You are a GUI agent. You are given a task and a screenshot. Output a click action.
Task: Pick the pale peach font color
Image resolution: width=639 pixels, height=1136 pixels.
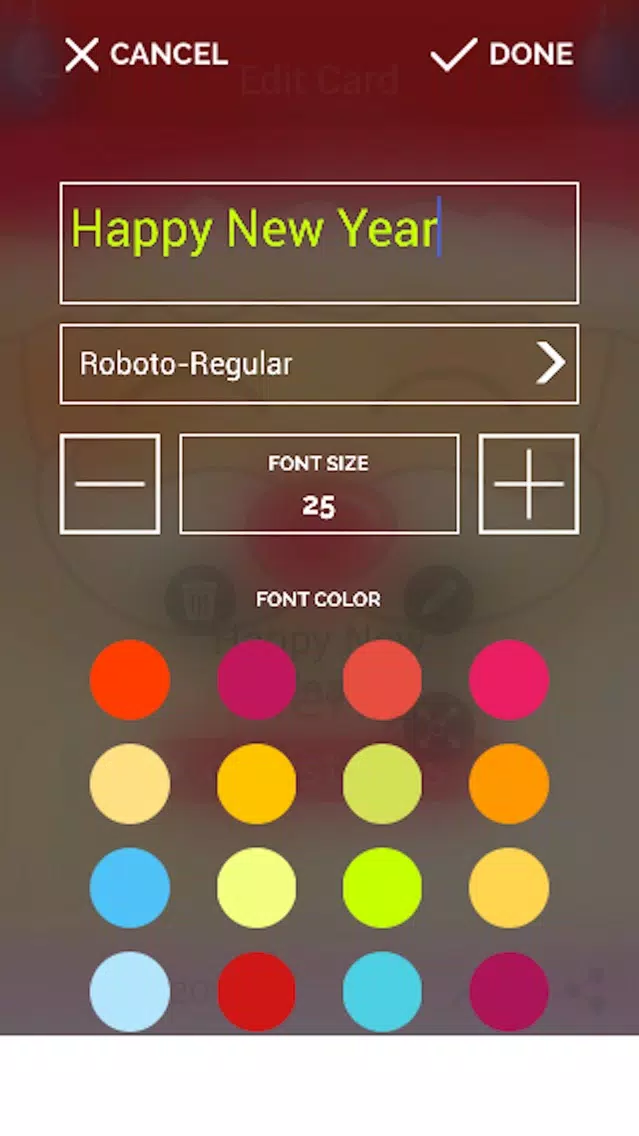click(x=130, y=784)
